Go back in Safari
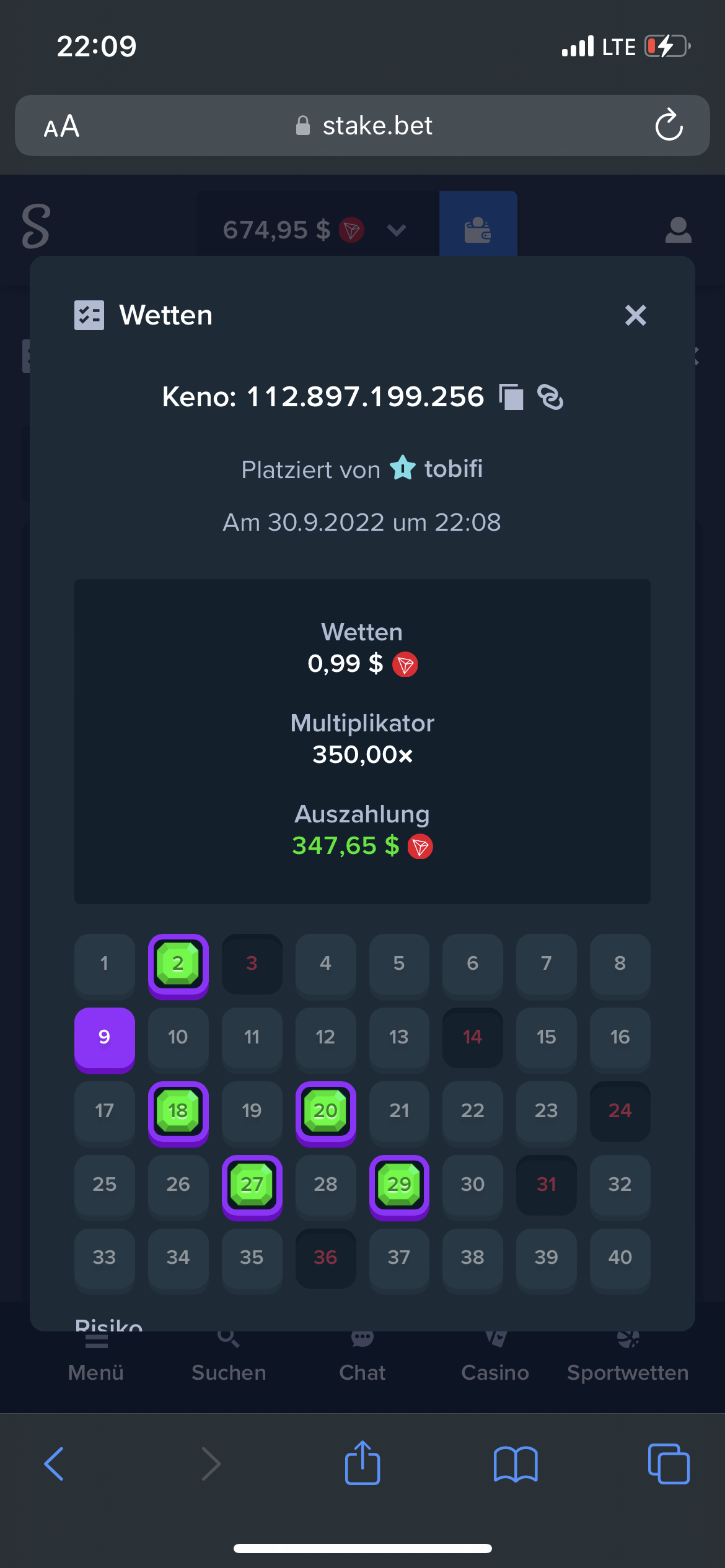The height and width of the screenshot is (1568, 725). pos(54,1464)
